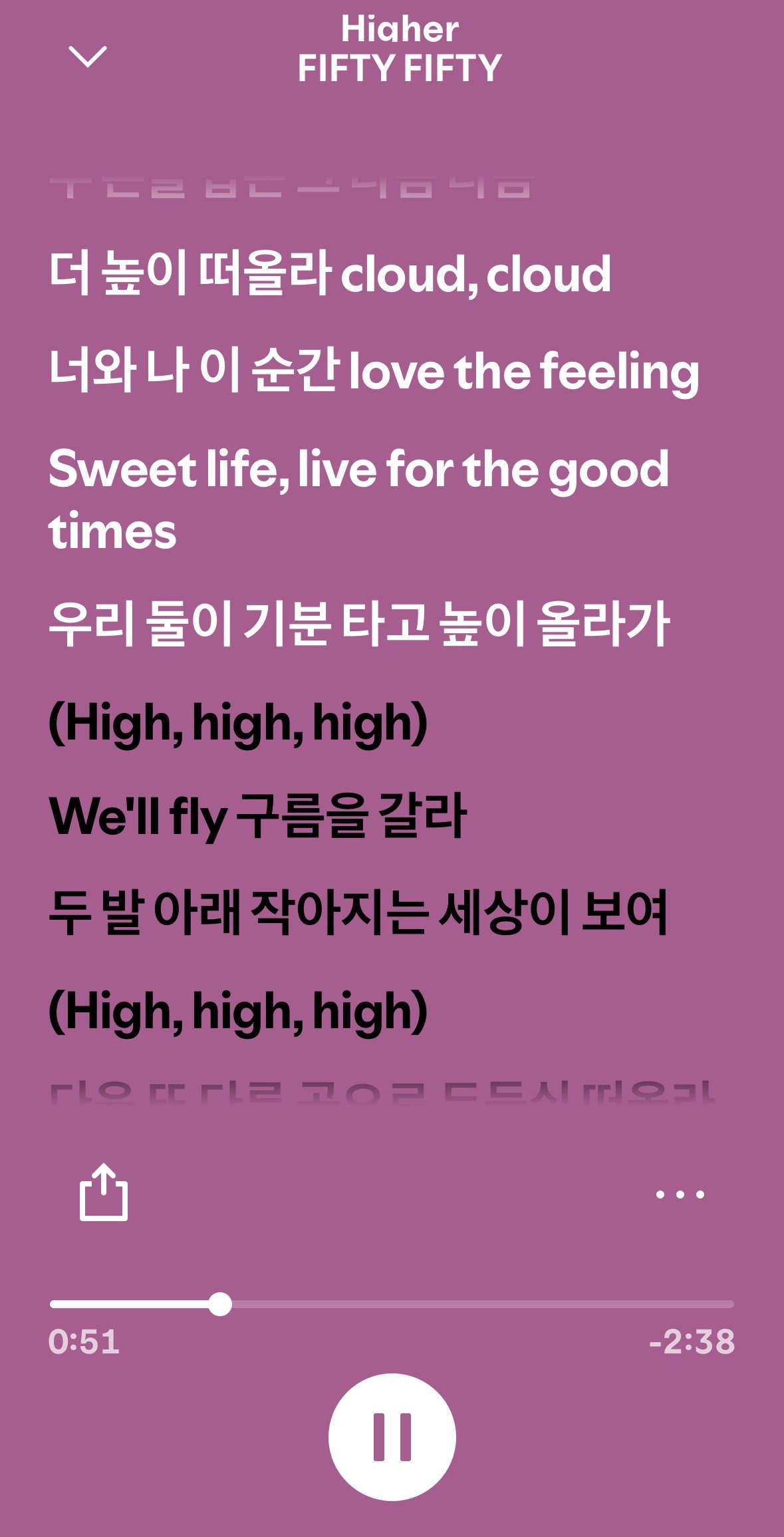Tap the playback progress bar to seek
This screenshot has height=1537, width=784.
[x=465, y=1304]
